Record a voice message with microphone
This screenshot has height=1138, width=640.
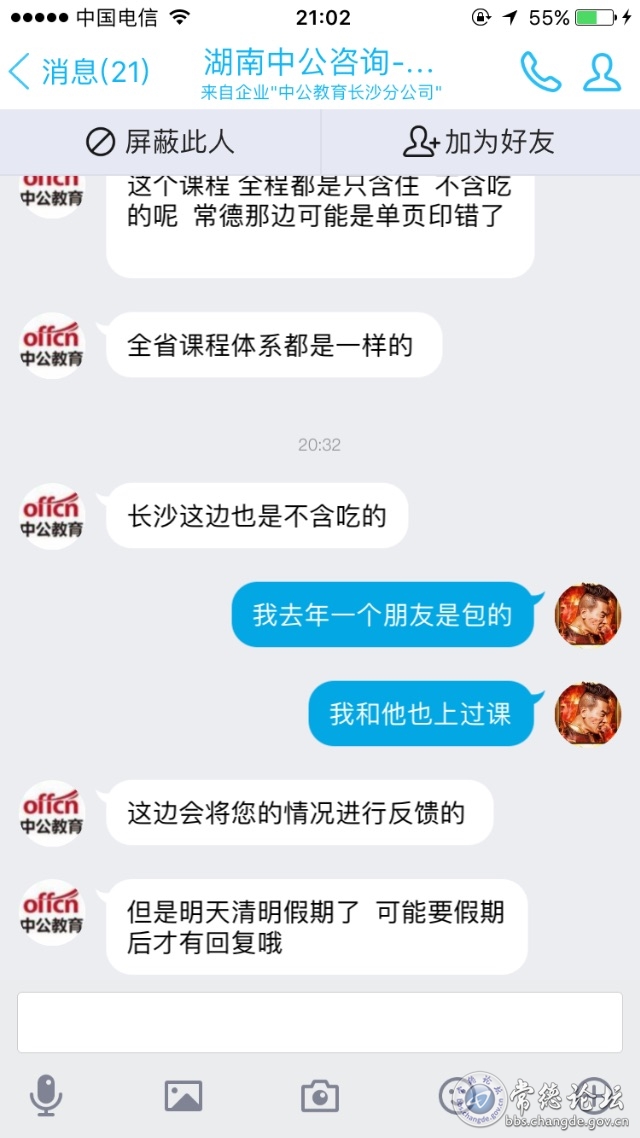click(46, 1096)
